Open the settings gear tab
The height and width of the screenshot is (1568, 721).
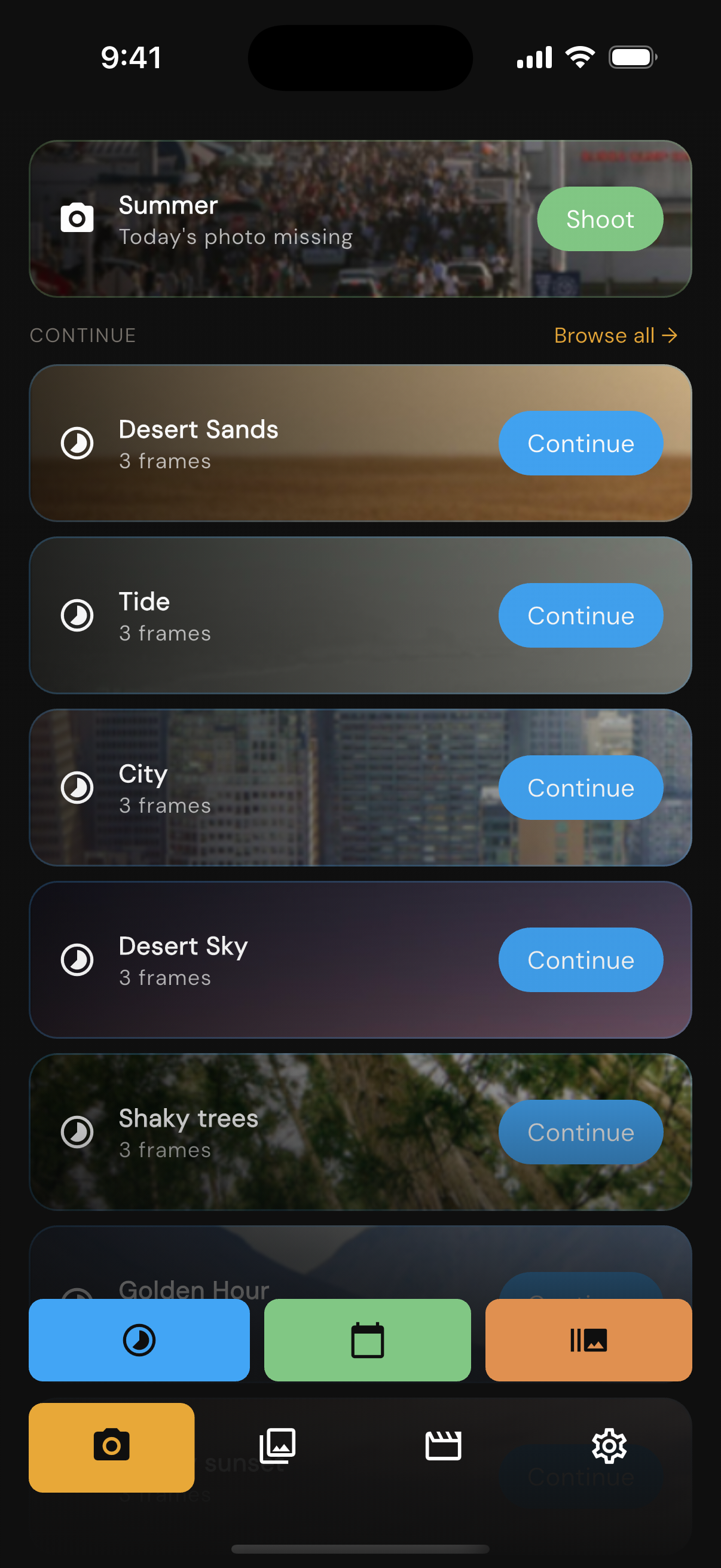pyautogui.click(x=609, y=1445)
